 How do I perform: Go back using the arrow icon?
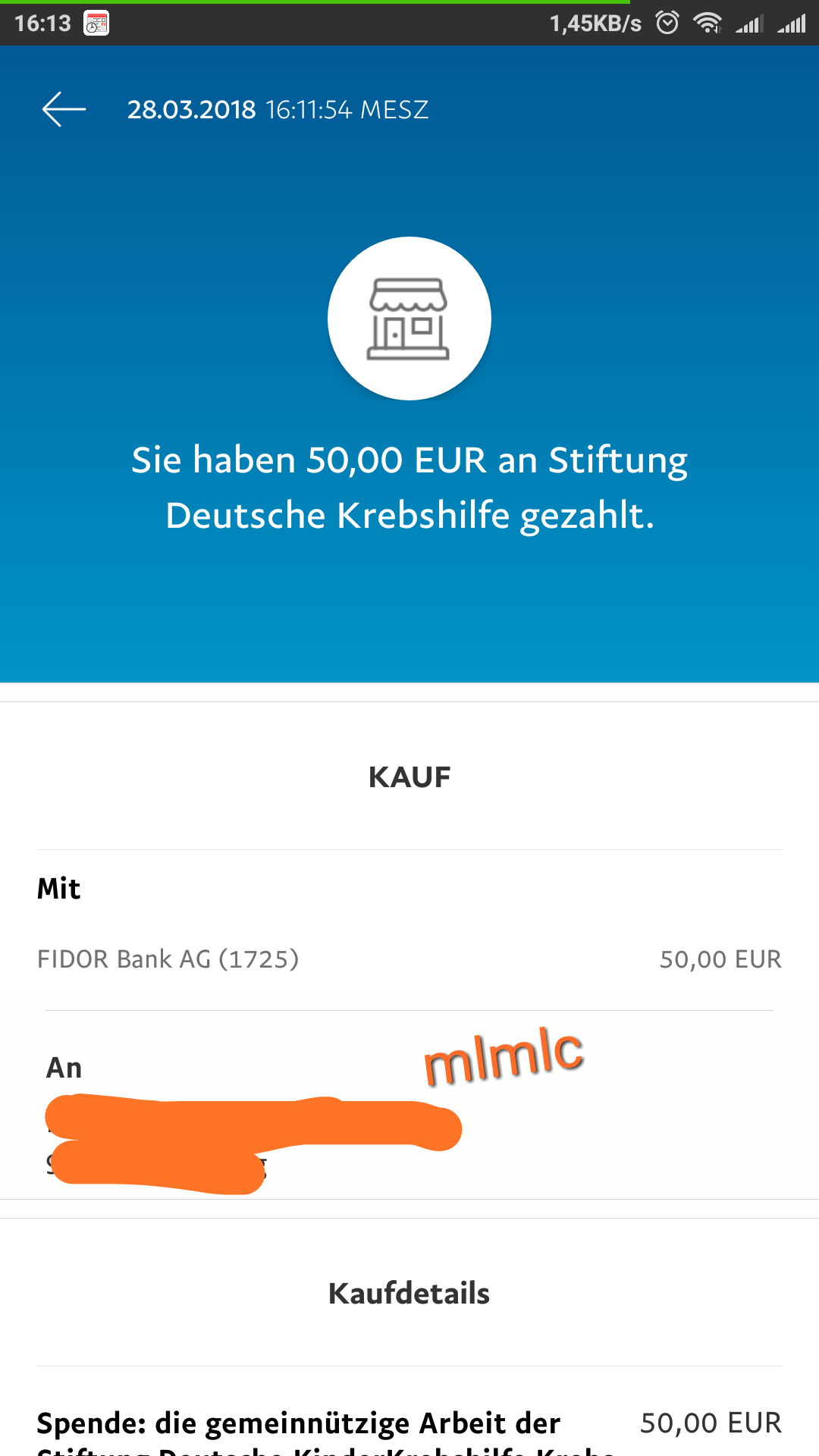[x=64, y=109]
